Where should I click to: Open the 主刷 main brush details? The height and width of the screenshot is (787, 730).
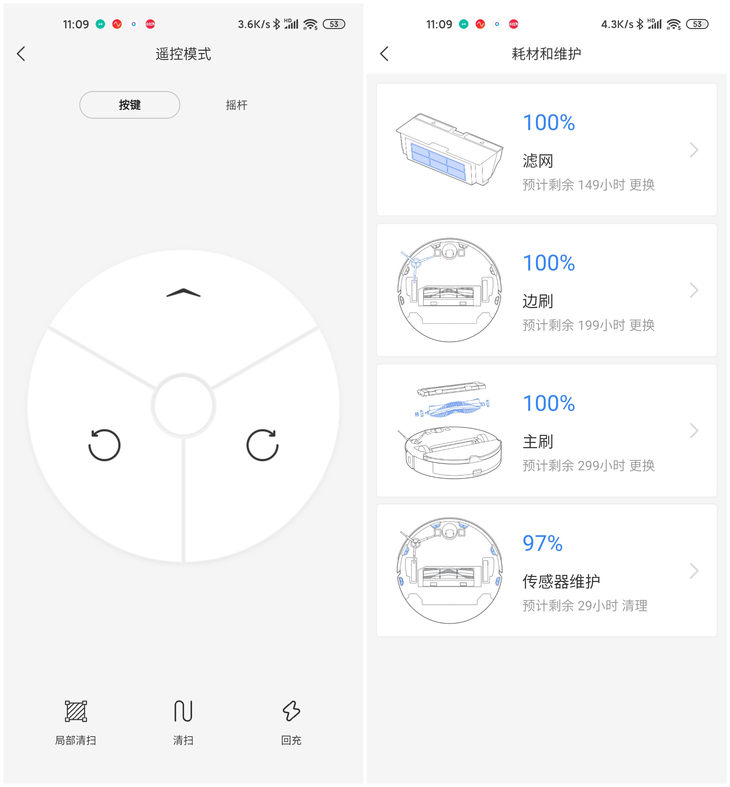[546, 431]
